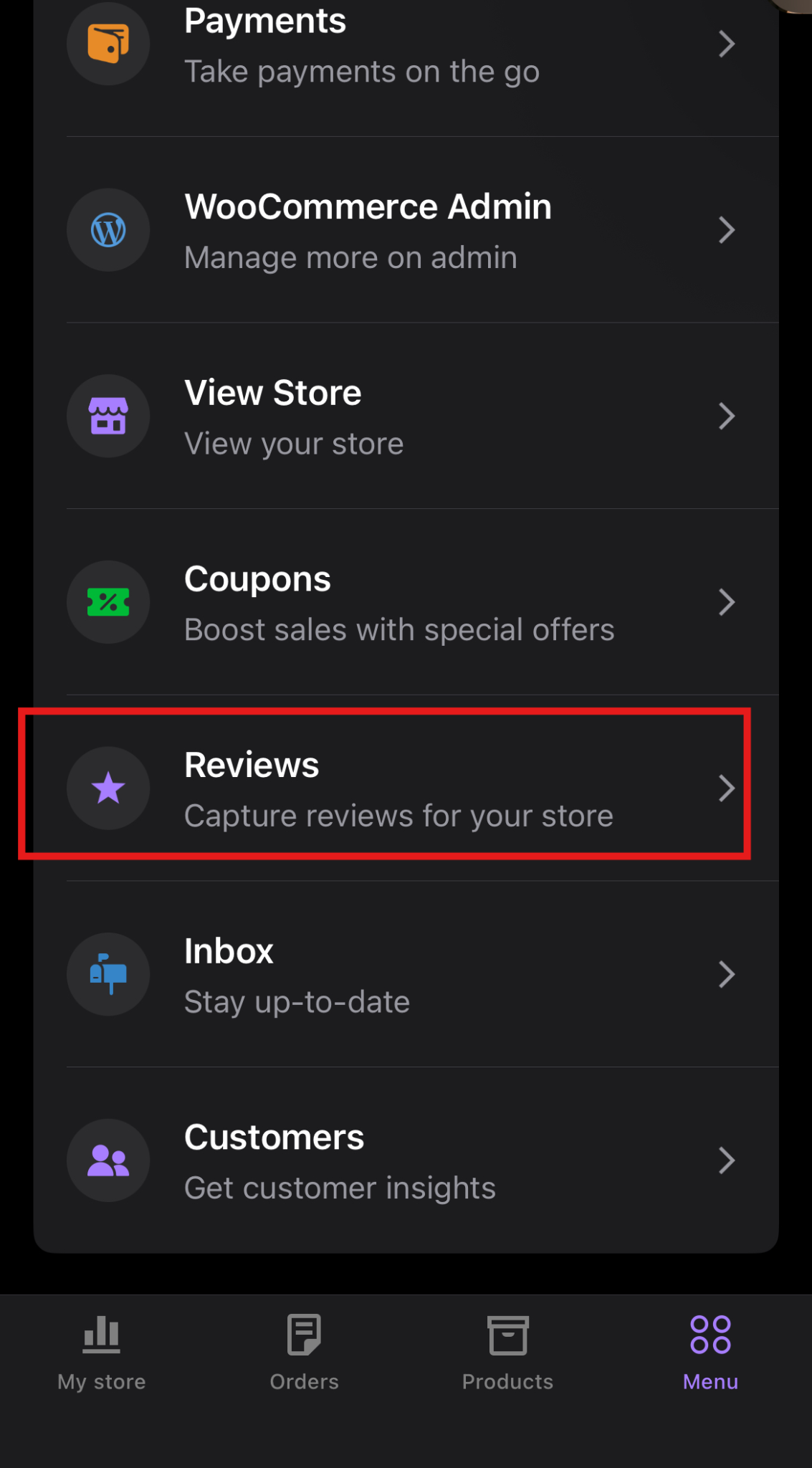Screen dimensions: 812x1468
Task: Go to Reviews
Action: pos(406,788)
